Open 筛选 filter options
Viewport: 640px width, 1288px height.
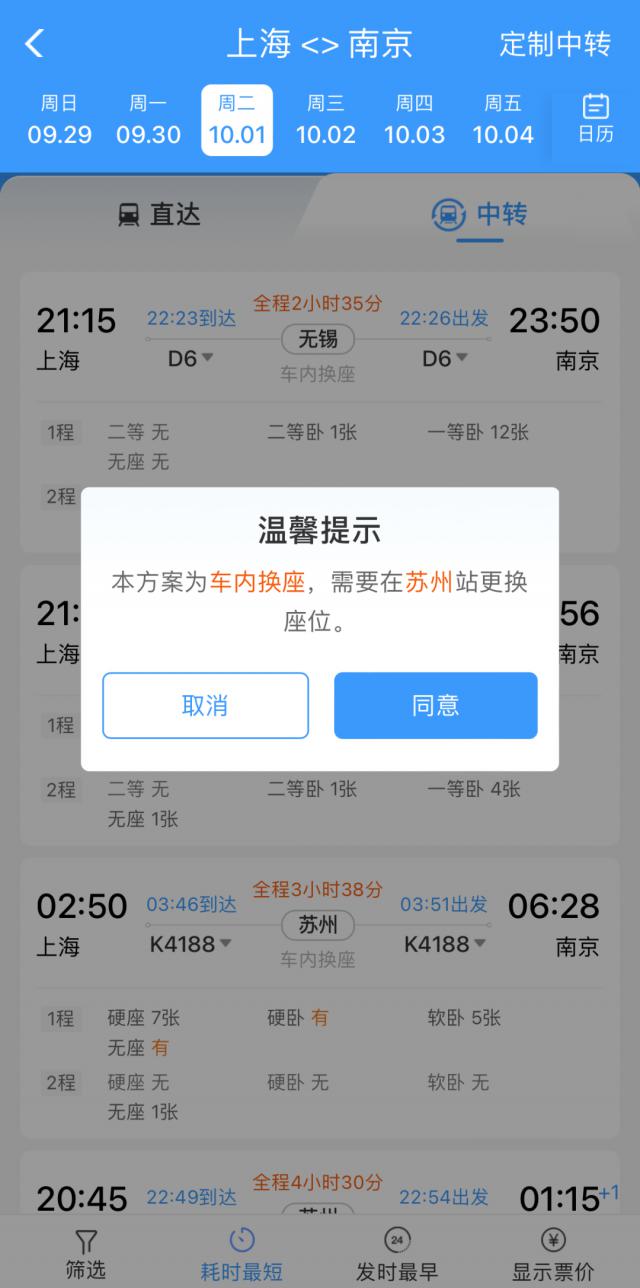point(86,1254)
